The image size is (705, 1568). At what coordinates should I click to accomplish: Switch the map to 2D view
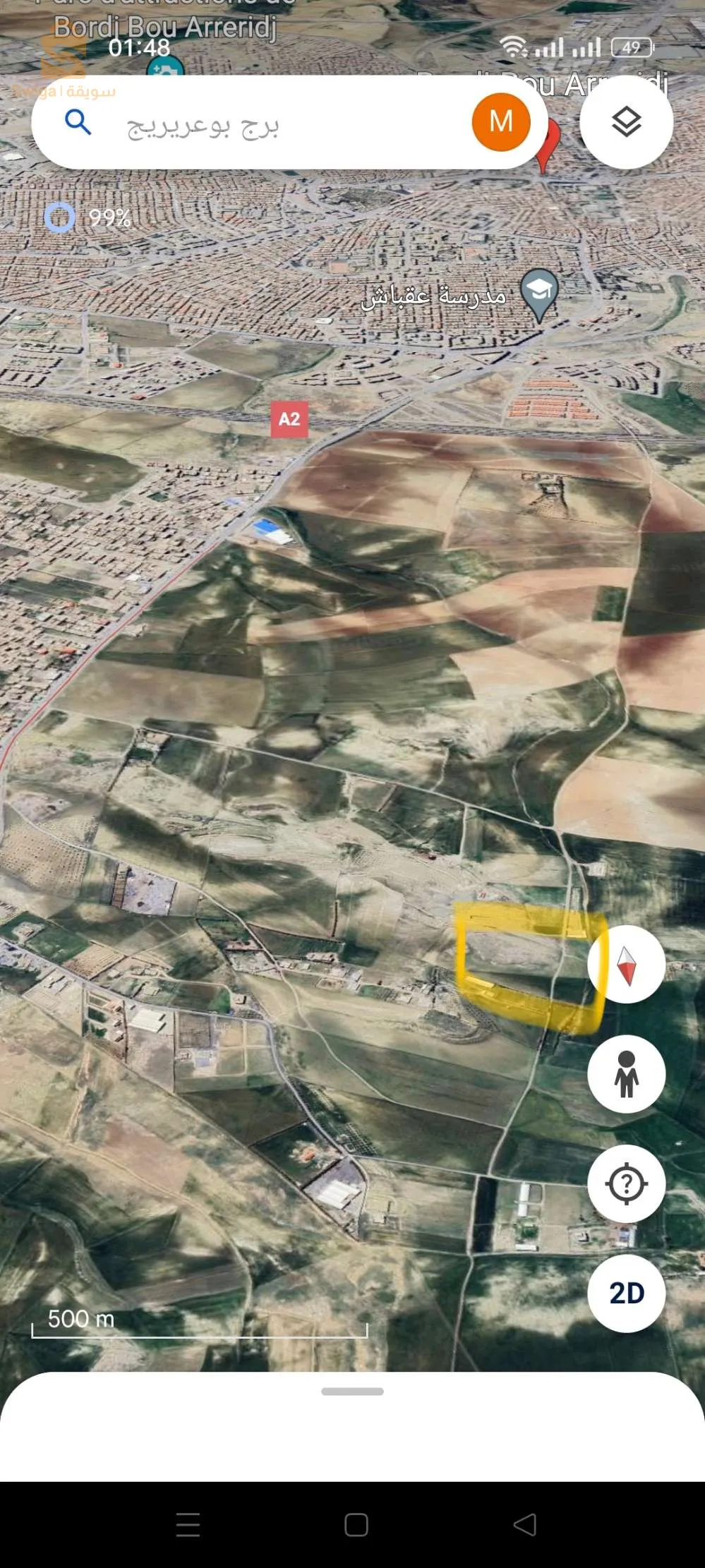tap(626, 1293)
